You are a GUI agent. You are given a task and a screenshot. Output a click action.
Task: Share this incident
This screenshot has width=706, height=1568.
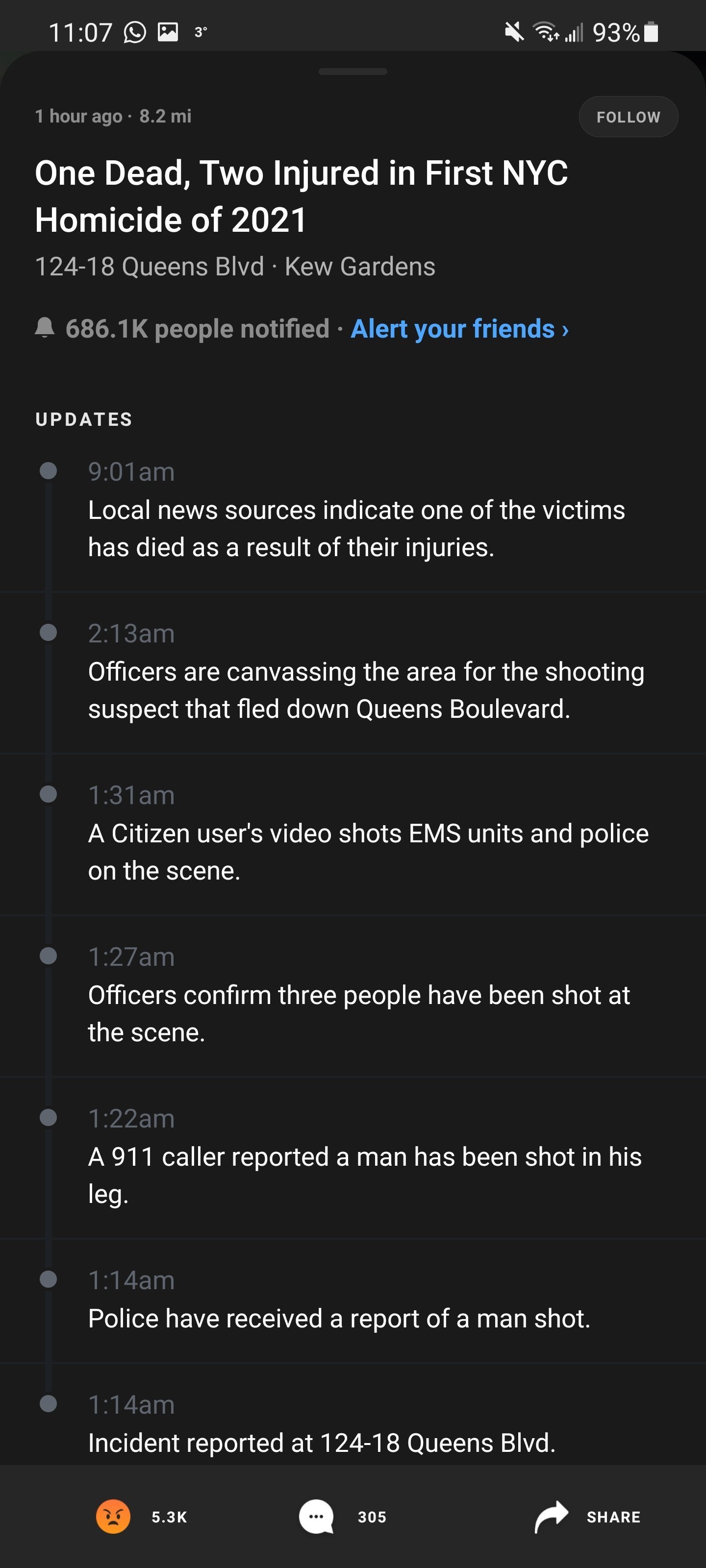587,1516
